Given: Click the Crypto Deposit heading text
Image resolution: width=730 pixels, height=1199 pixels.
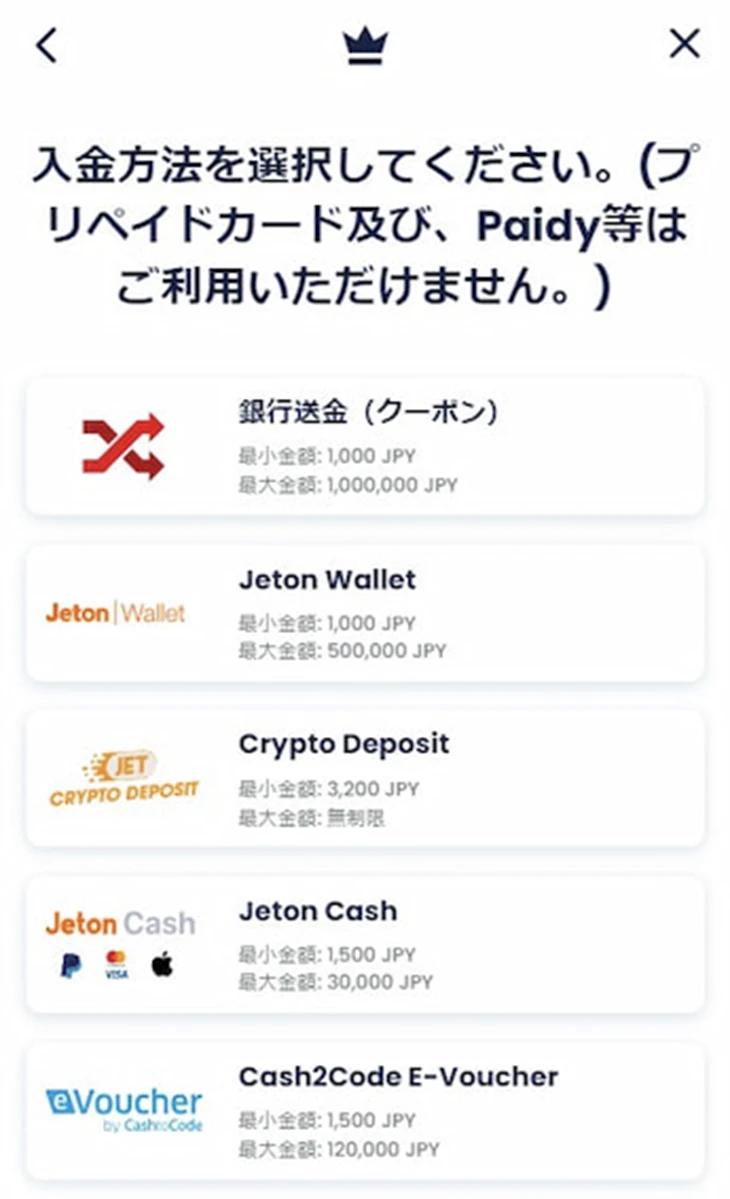Looking at the screenshot, I should 343,744.
